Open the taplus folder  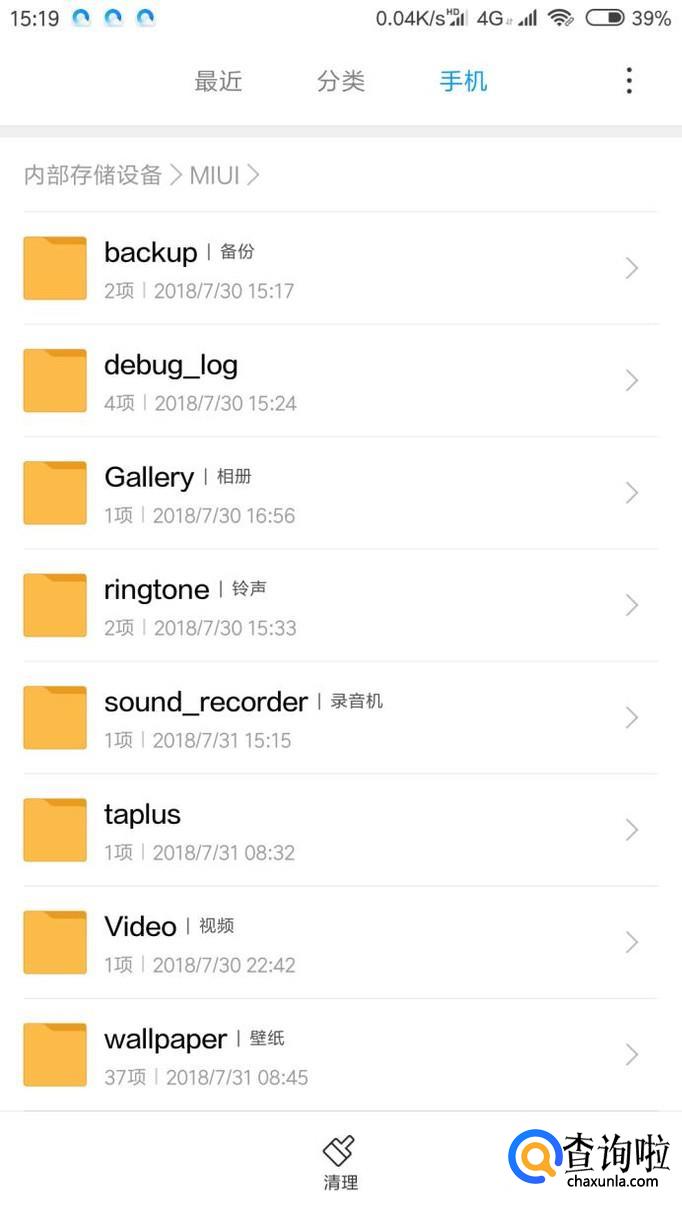coord(340,830)
